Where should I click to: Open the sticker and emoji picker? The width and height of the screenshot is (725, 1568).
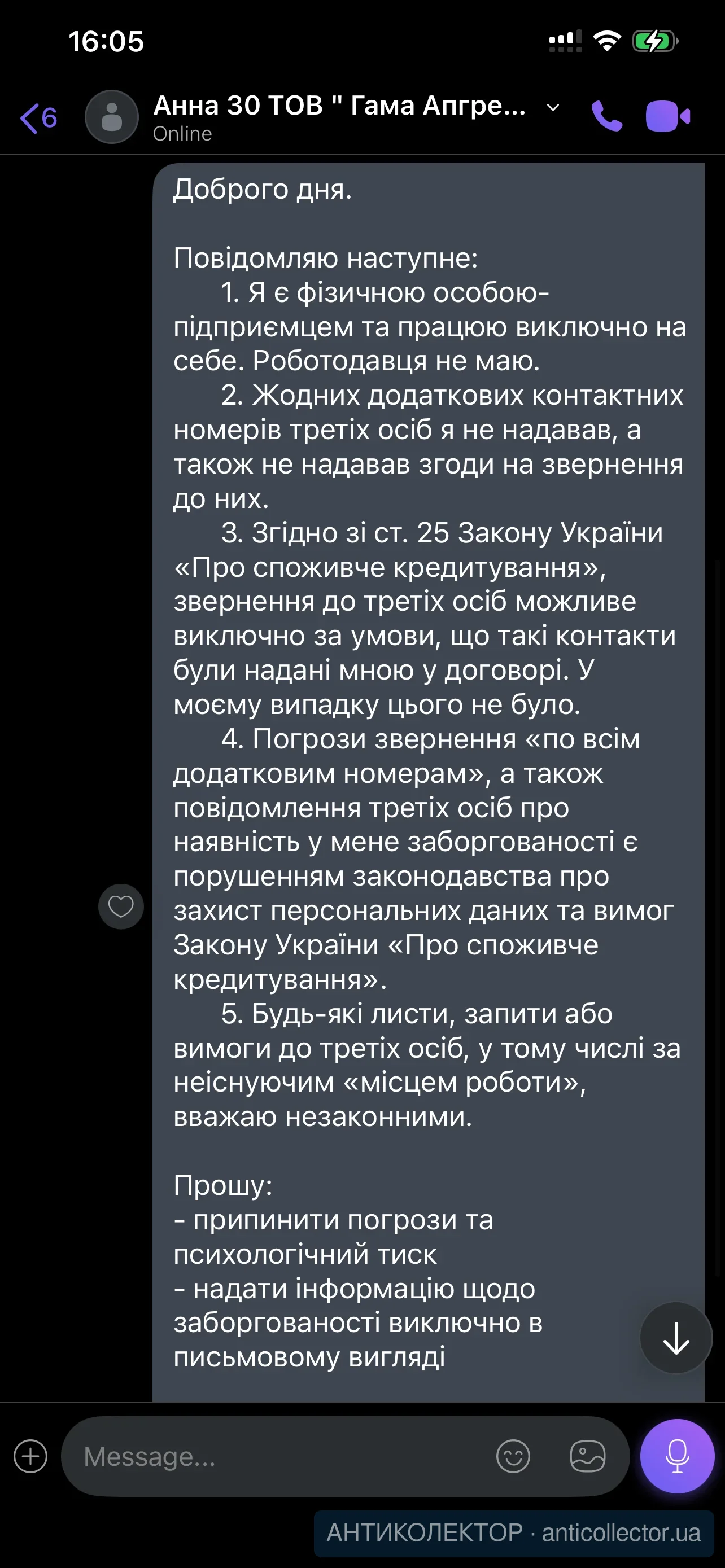513,1457
